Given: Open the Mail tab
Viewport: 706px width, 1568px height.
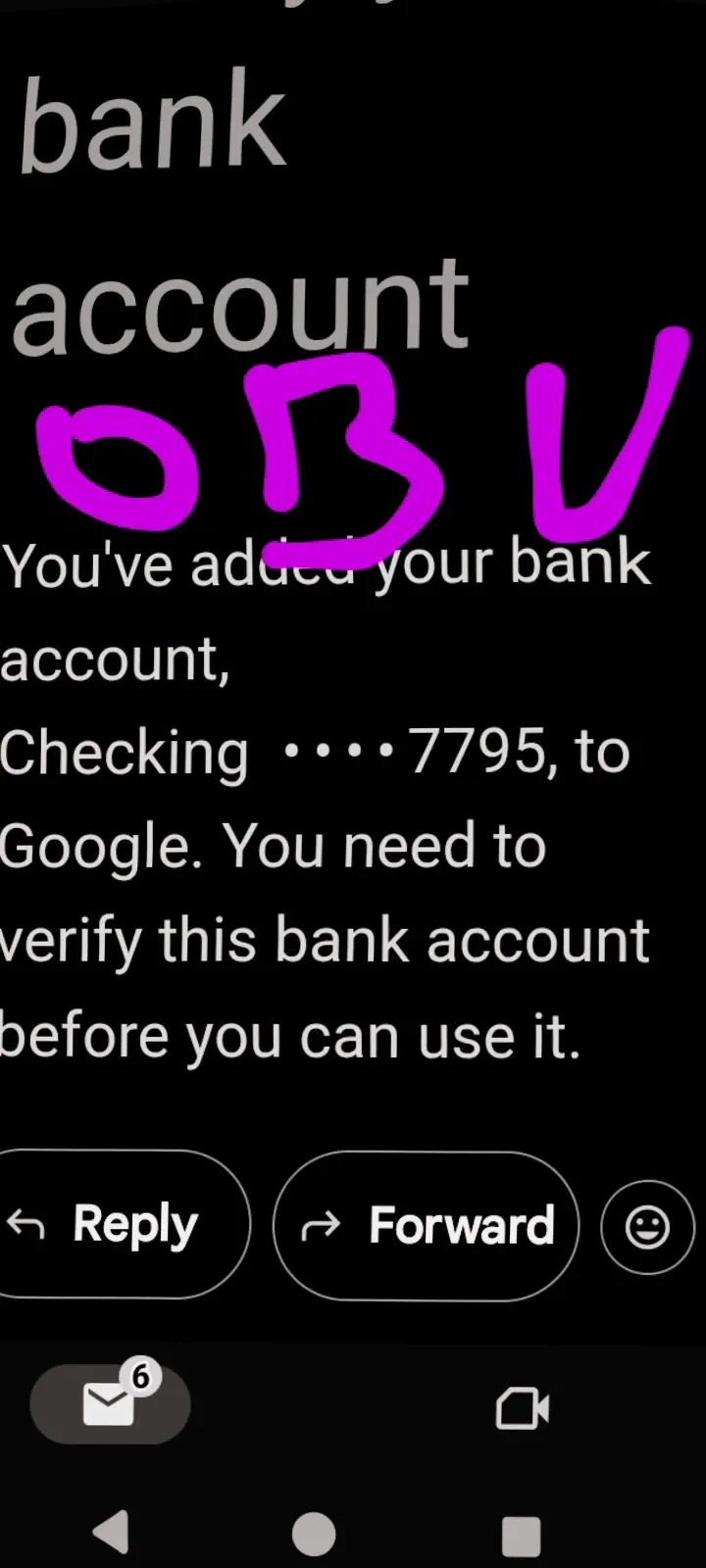Looking at the screenshot, I should pyautogui.click(x=110, y=1404).
